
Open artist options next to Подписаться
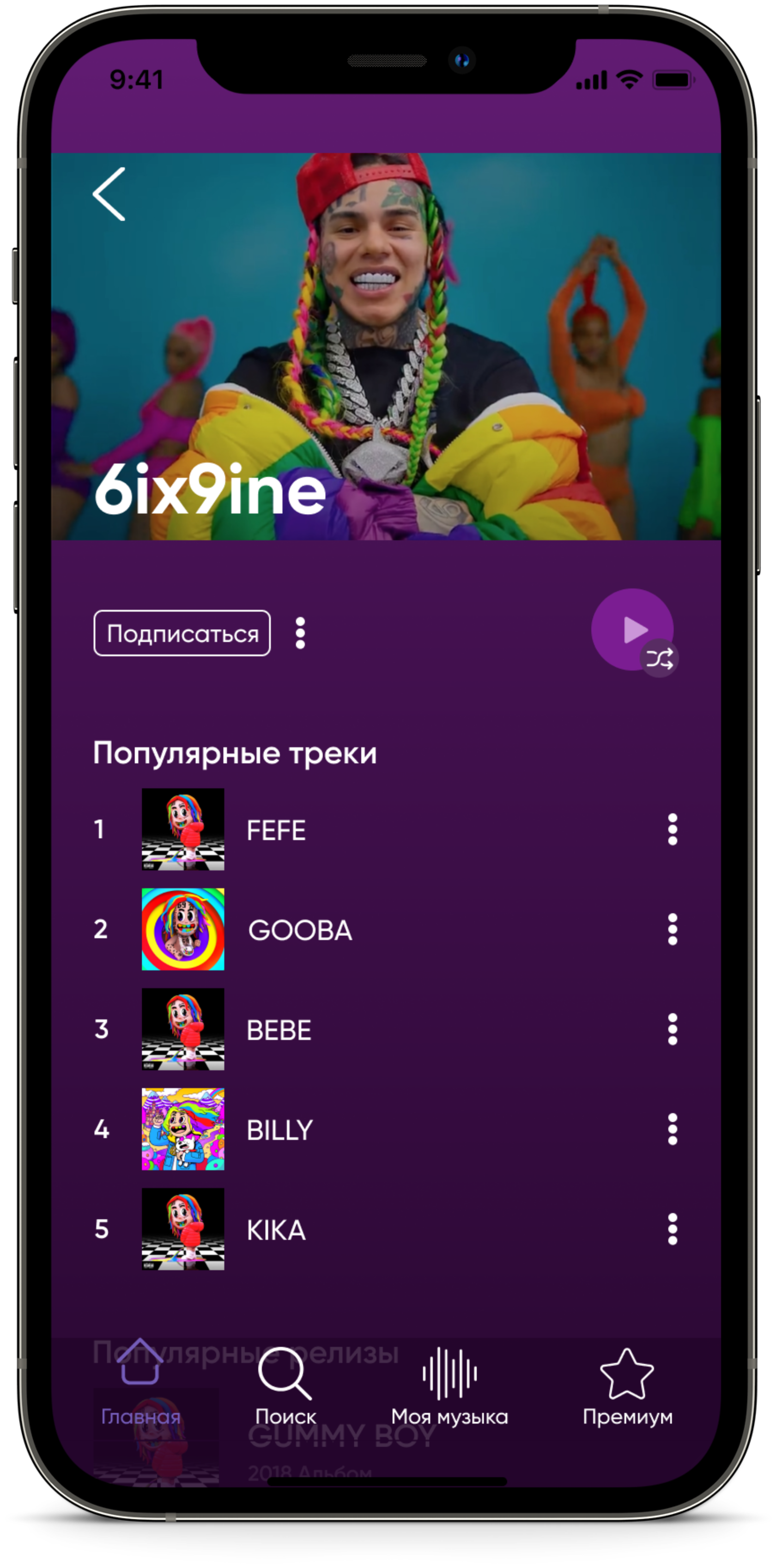[300, 633]
